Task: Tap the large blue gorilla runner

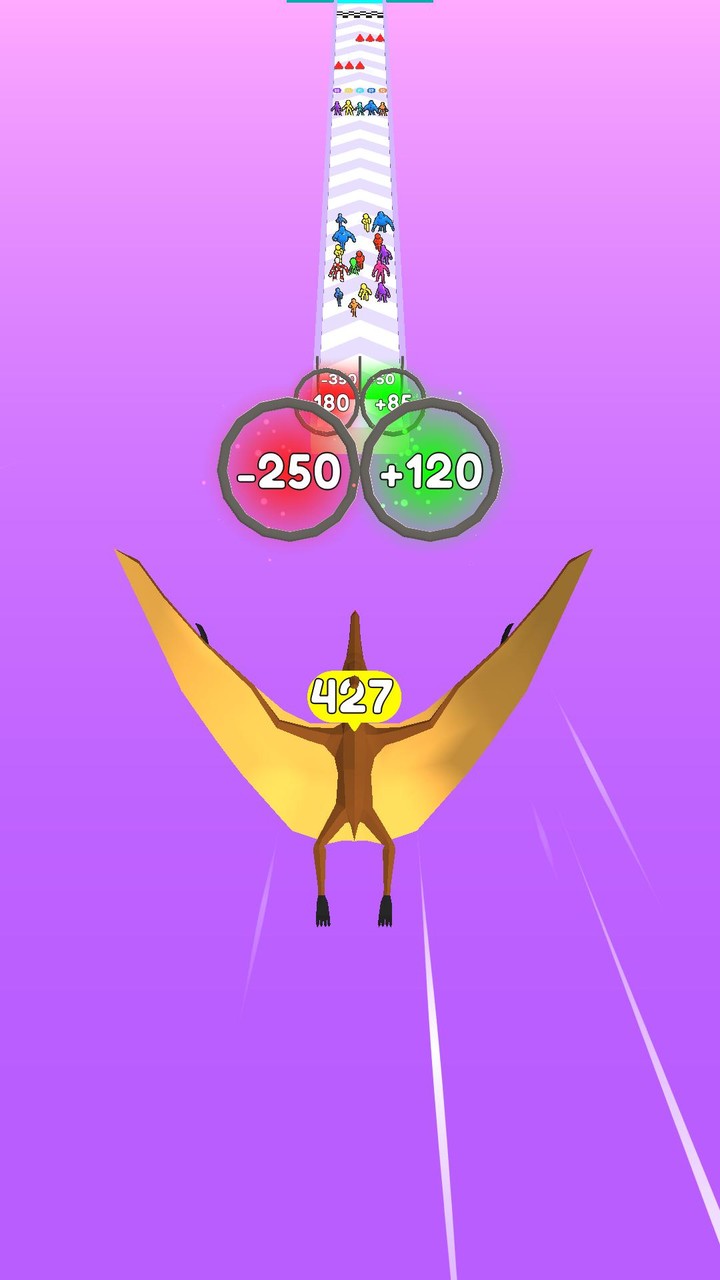Action: (x=380, y=220)
